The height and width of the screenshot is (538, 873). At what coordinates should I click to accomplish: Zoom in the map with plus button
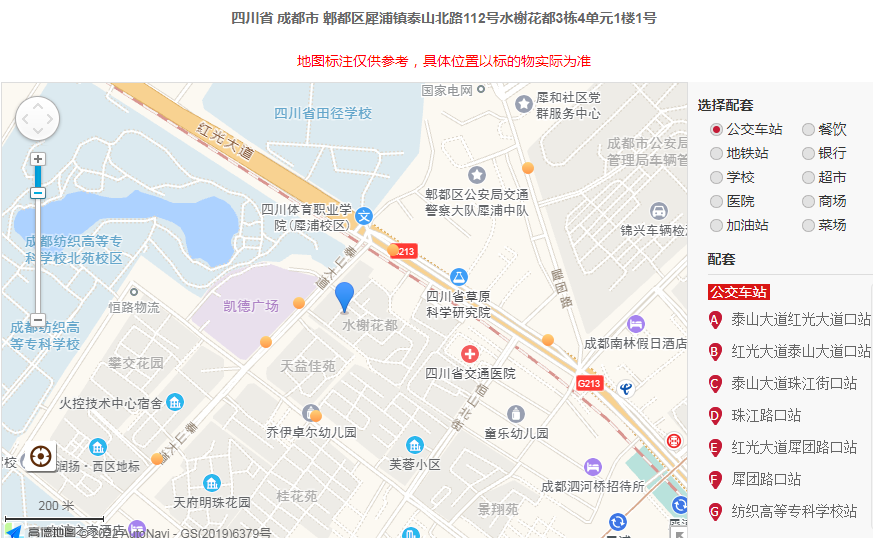(x=38, y=159)
